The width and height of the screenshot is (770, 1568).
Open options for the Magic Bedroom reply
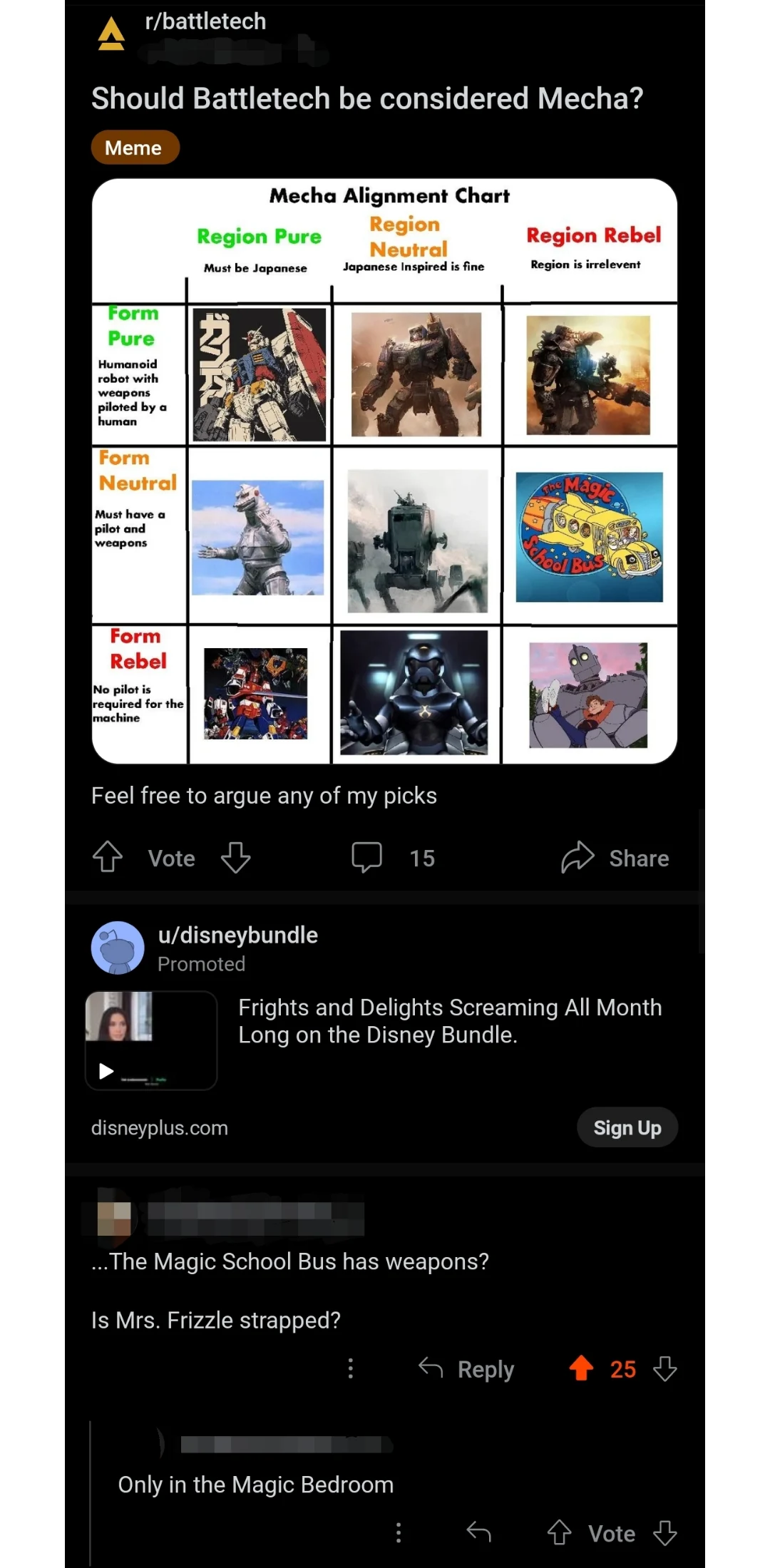(398, 1532)
